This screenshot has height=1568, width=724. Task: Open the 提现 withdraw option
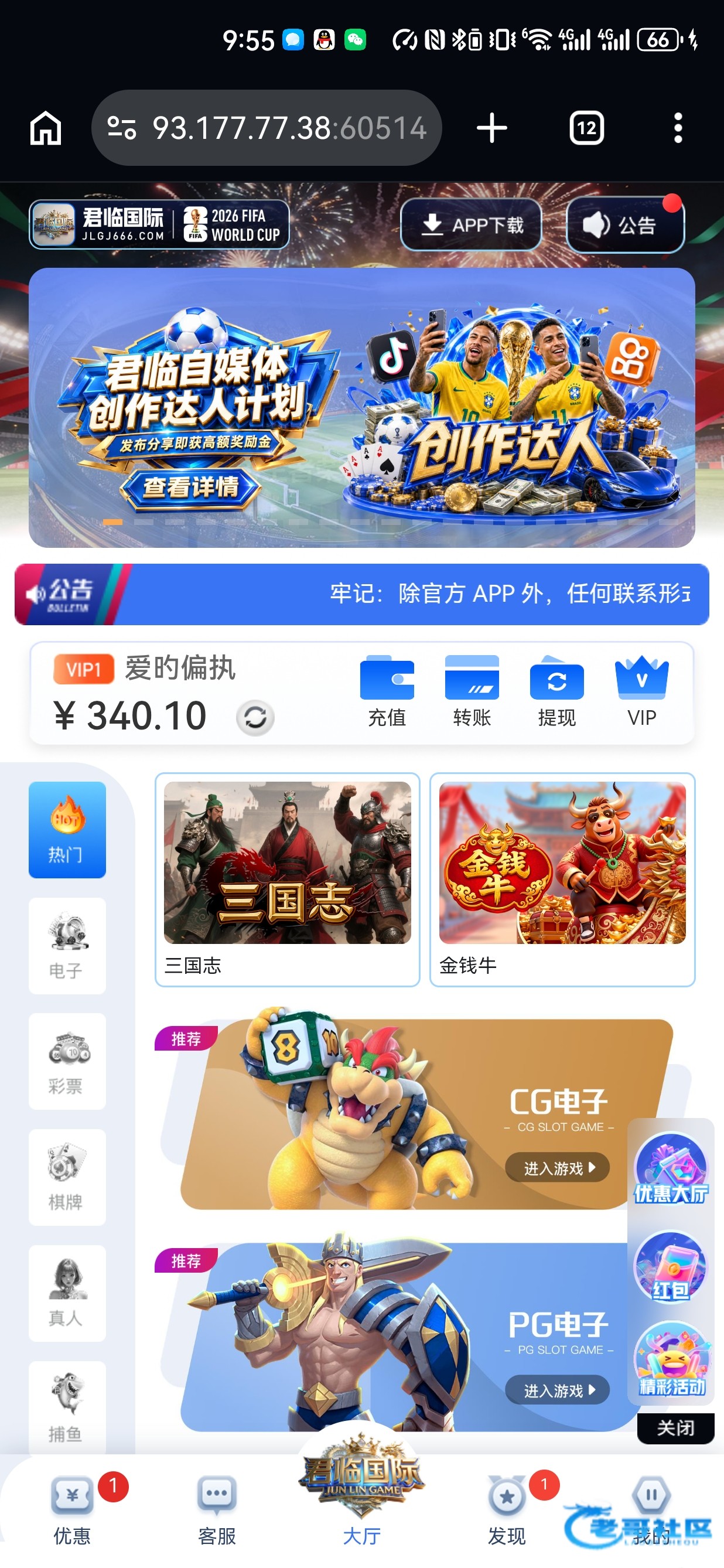point(556,692)
